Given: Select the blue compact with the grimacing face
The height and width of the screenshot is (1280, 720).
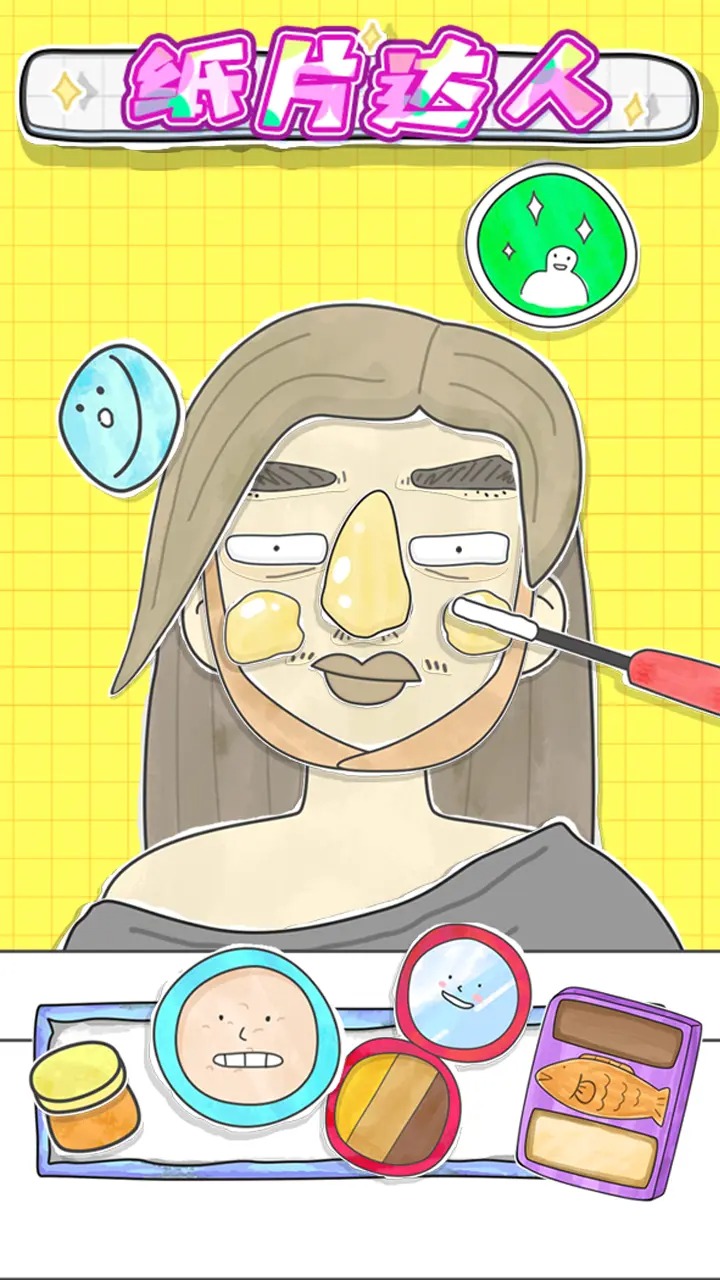Looking at the screenshot, I should pos(245,1037).
